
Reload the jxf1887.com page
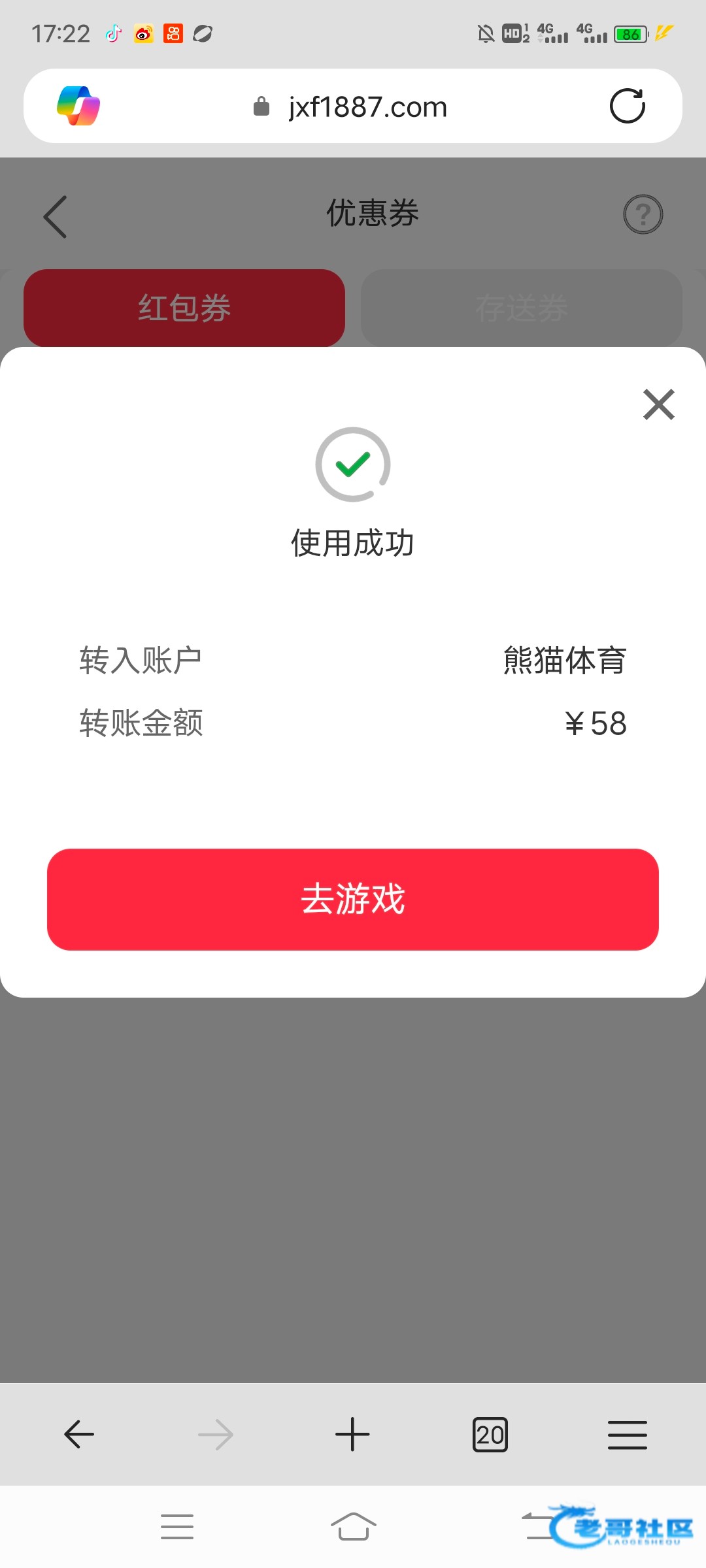(627, 106)
